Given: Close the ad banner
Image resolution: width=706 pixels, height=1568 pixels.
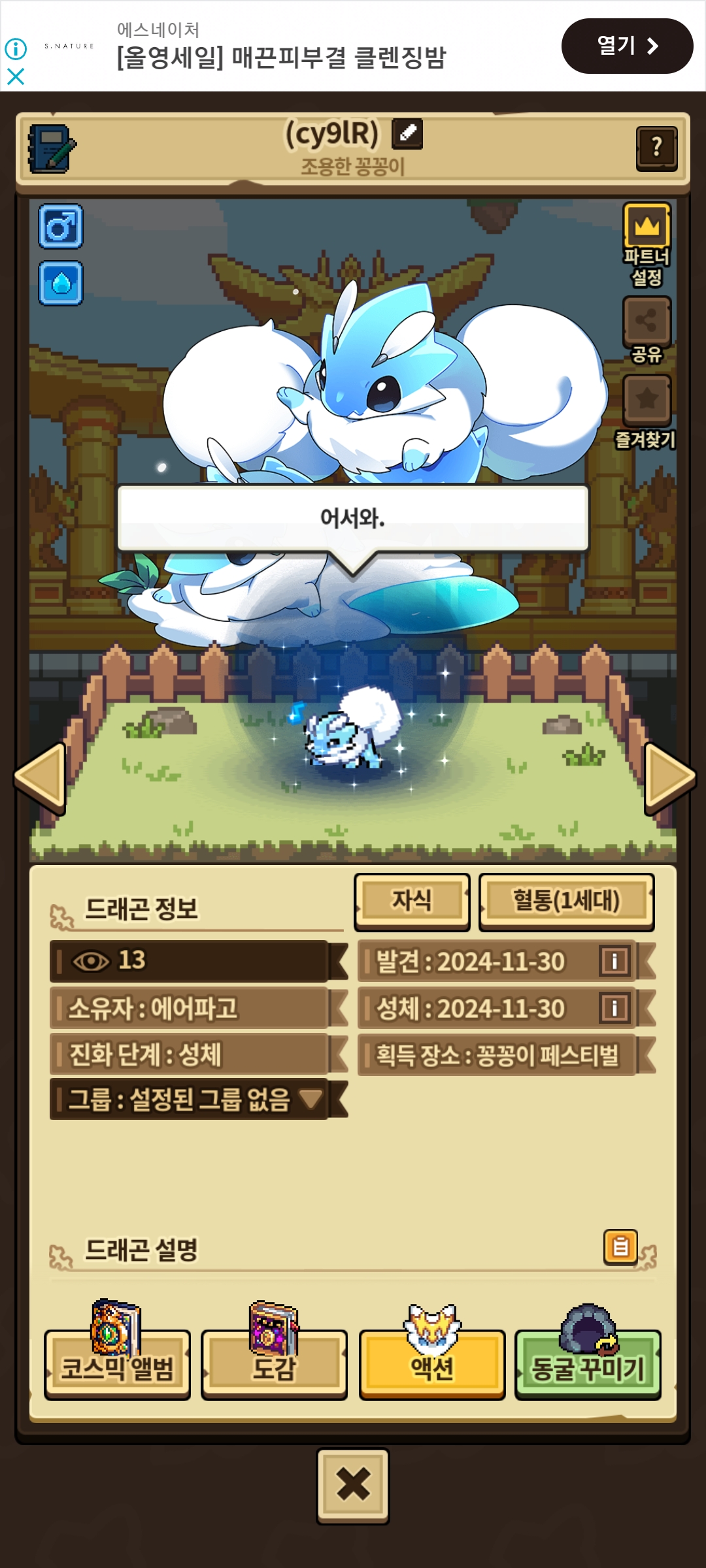Looking at the screenshot, I should pos(16,76).
